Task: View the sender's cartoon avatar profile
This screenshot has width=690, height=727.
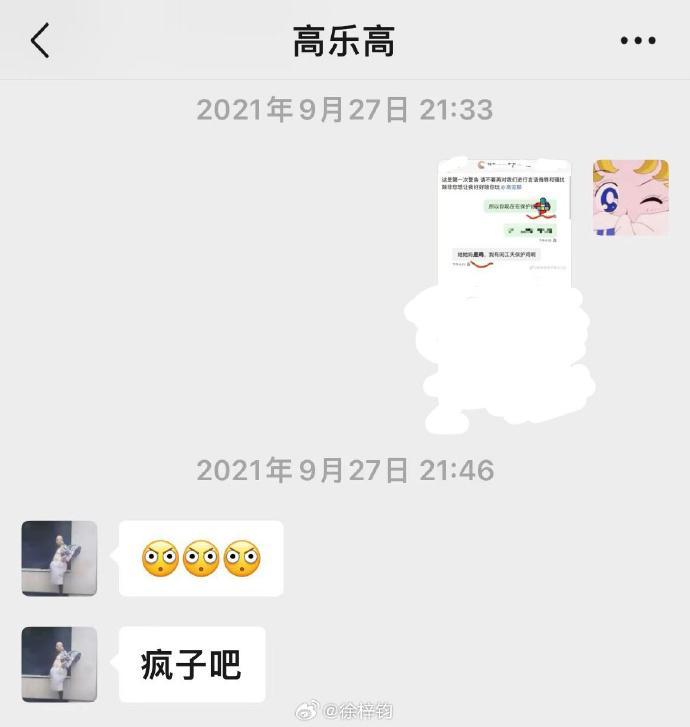Action: coord(630,197)
